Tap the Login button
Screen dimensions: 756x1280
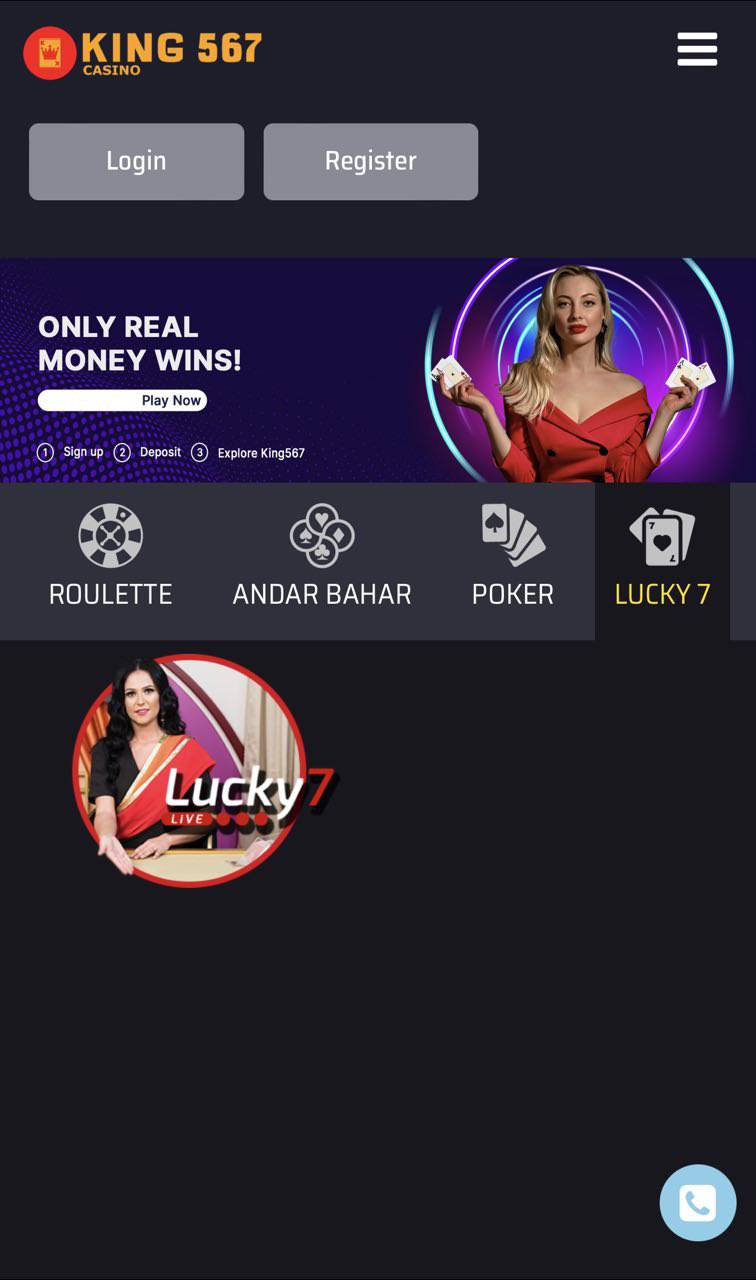pos(136,161)
